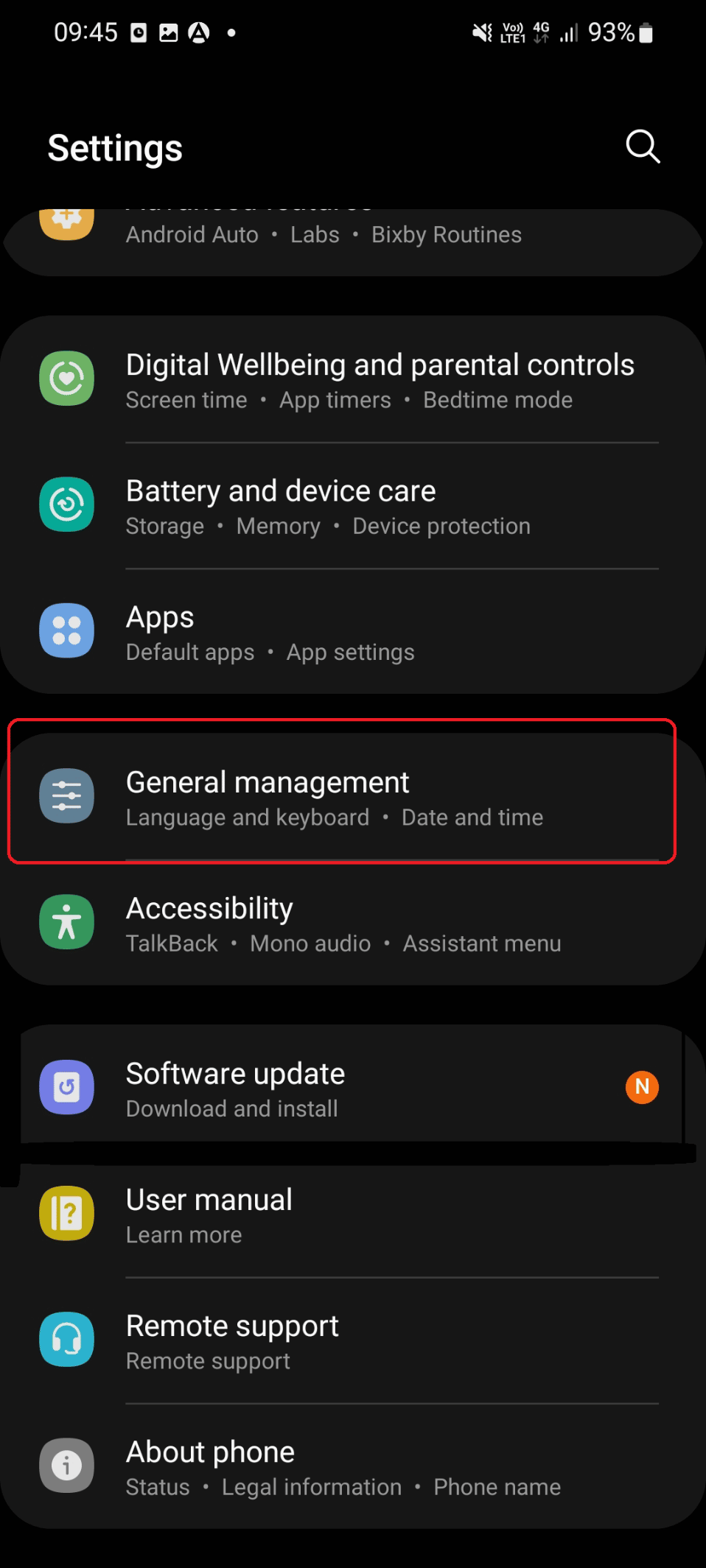Tap the battery indicator in status bar
The height and width of the screenshot is (1568, 706).
pos(645,32)
